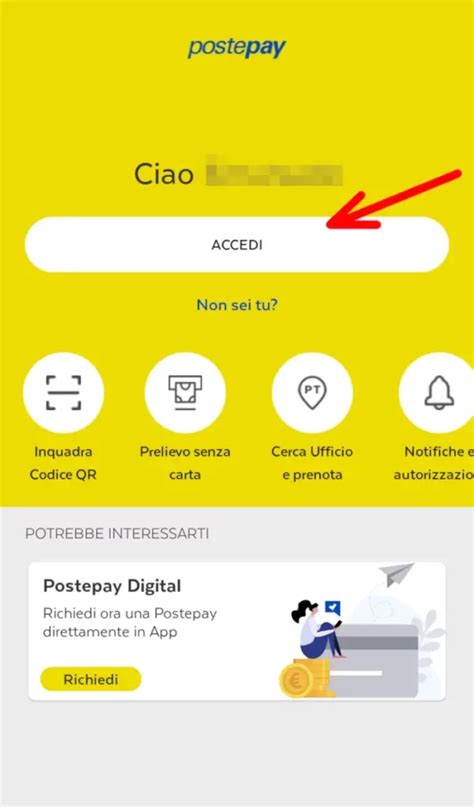
Task: Tap the ACCEDI login button
Action: [237, 244]
